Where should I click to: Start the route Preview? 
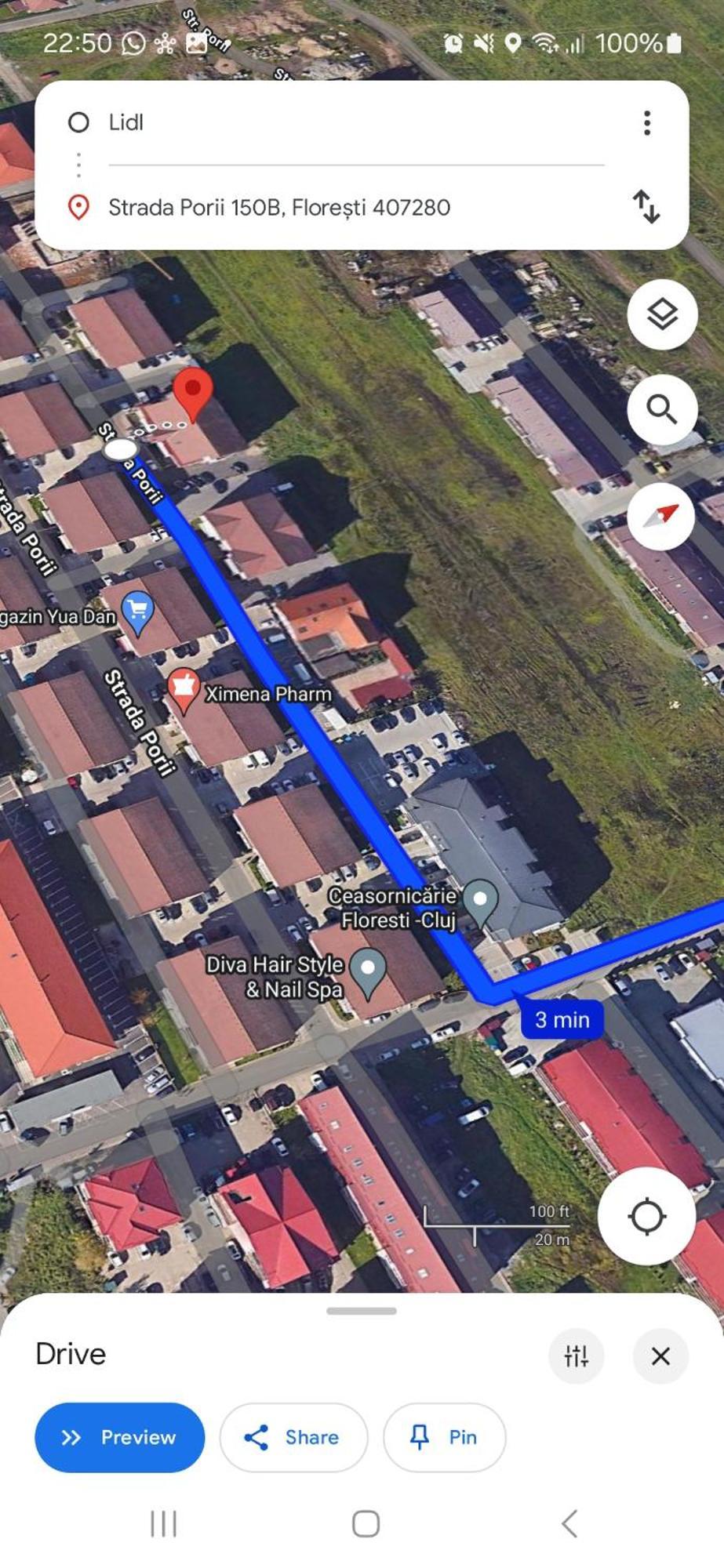120,1437
